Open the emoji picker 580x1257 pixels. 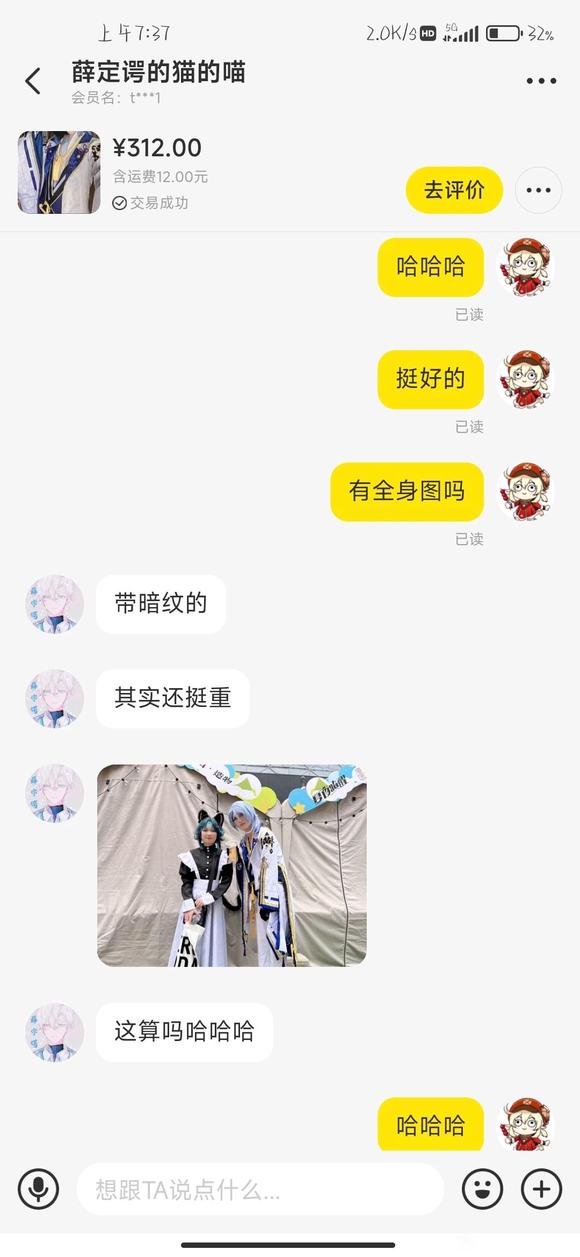pyautogui.click(x=482, y=1189)
